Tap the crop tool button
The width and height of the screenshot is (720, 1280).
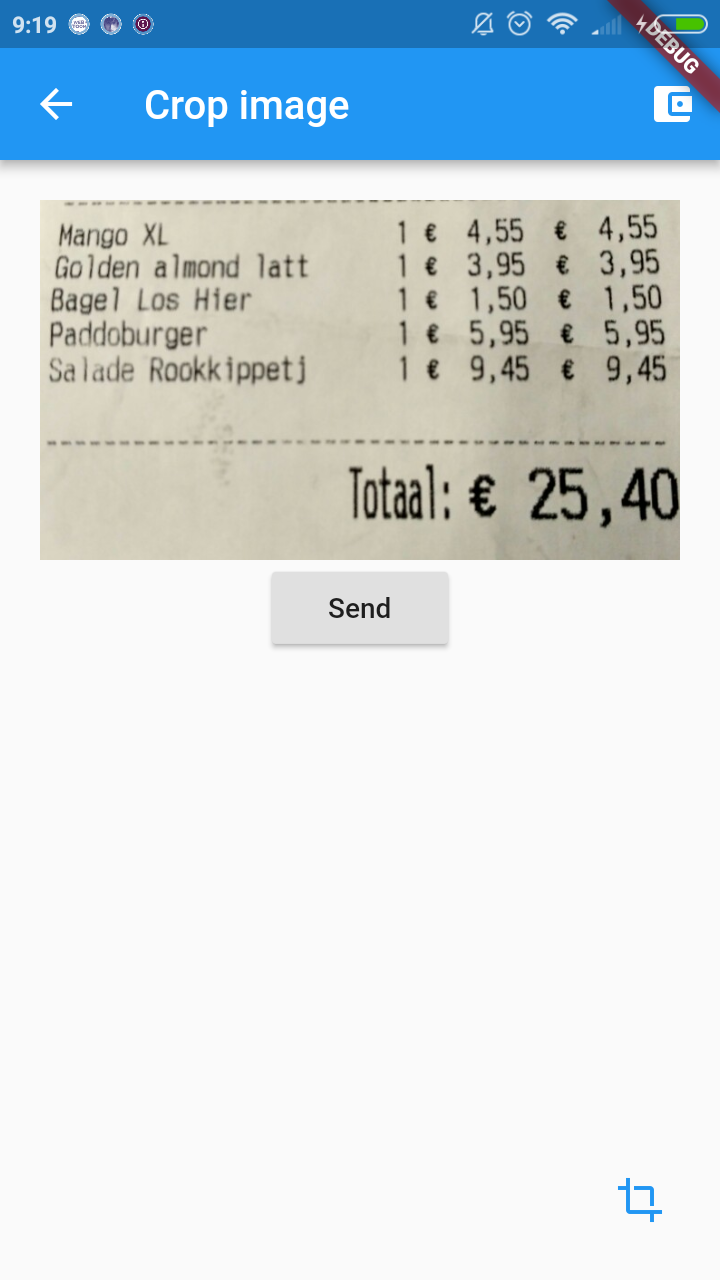(640, 1199)
